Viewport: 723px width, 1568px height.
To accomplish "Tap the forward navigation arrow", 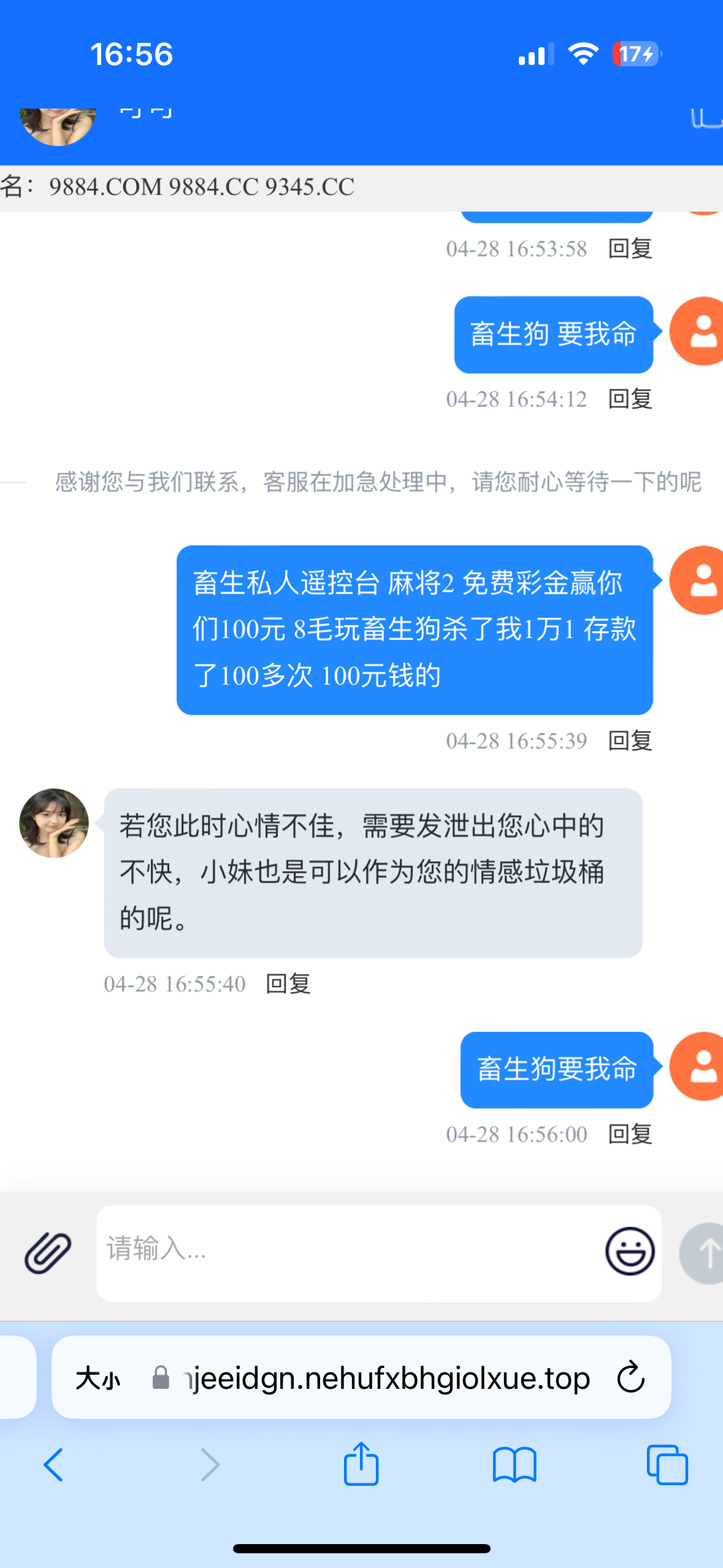I will [208, 1465].
